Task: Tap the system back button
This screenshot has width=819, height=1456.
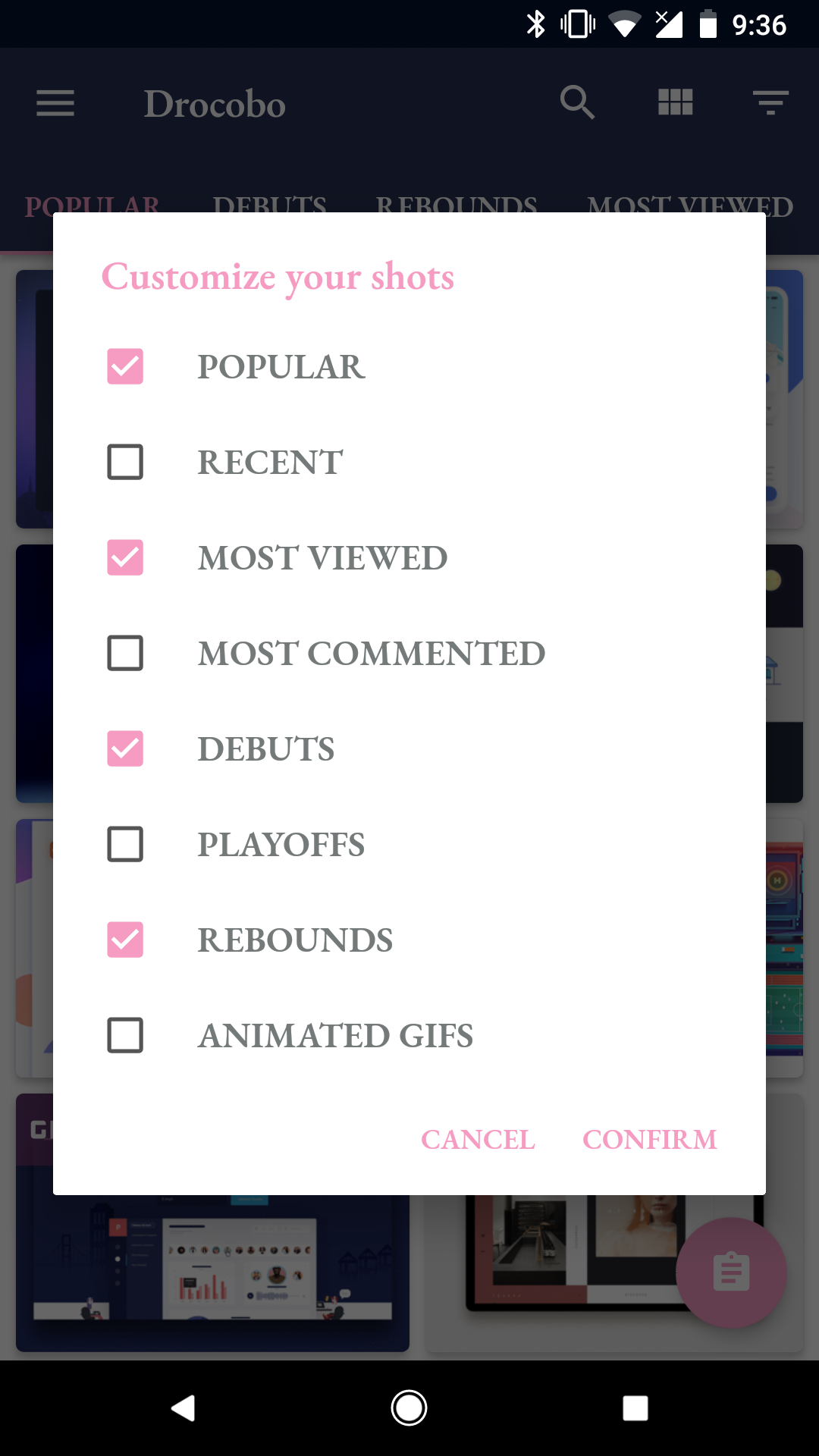Action: point(183,1408)
